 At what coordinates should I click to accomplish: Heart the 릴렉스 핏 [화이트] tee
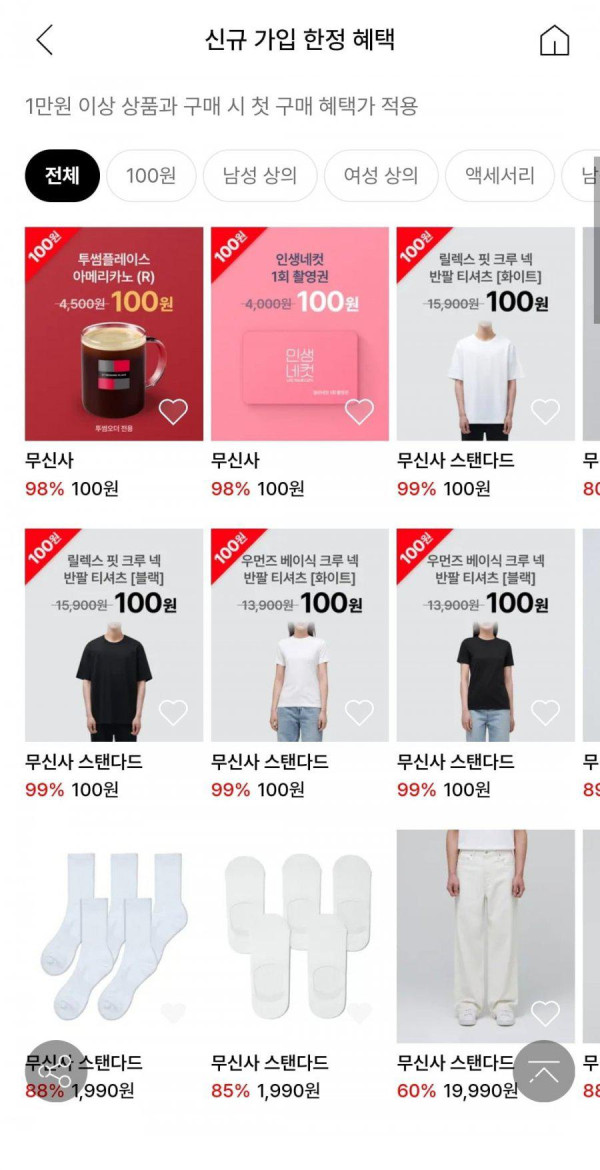point(545,411)
